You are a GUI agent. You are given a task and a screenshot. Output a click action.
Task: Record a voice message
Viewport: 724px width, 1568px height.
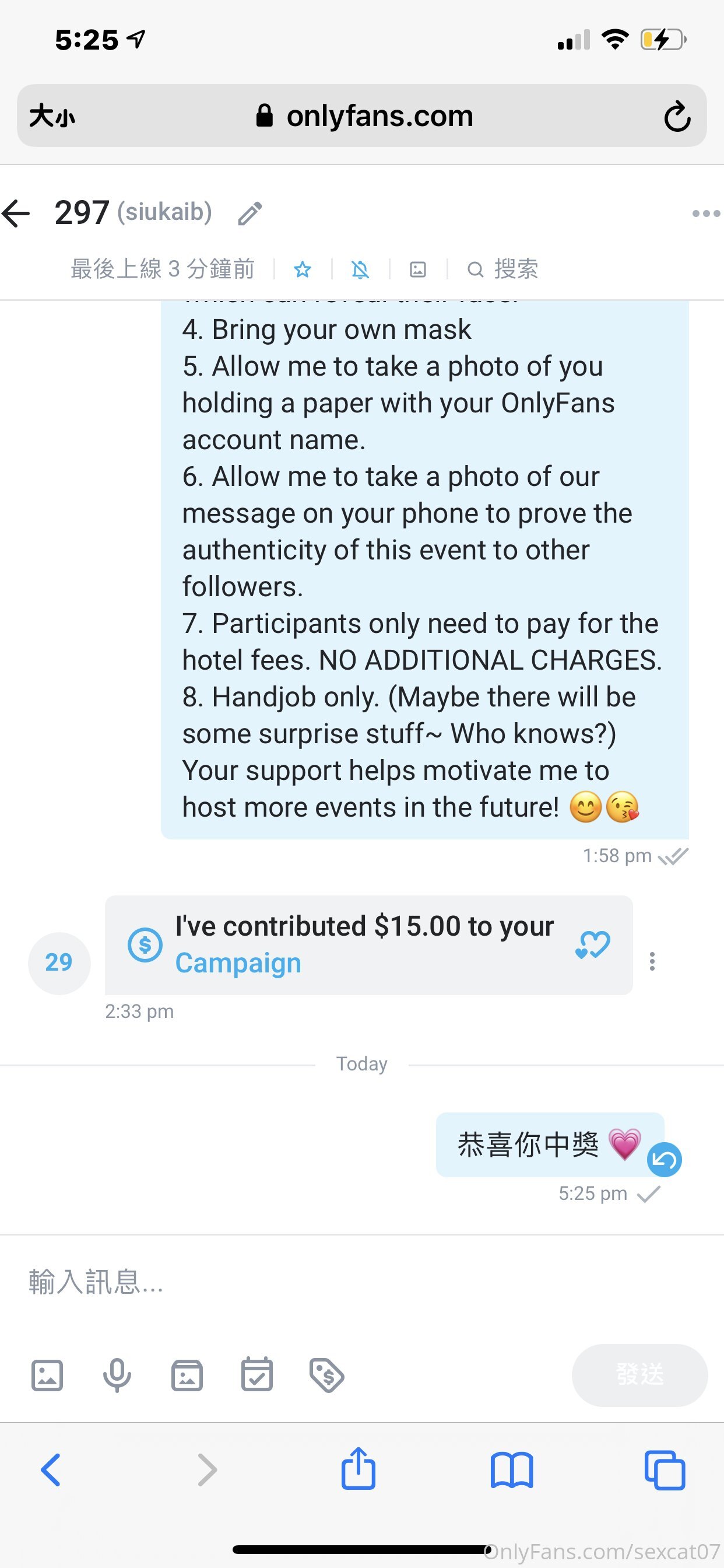point(117,1375)
